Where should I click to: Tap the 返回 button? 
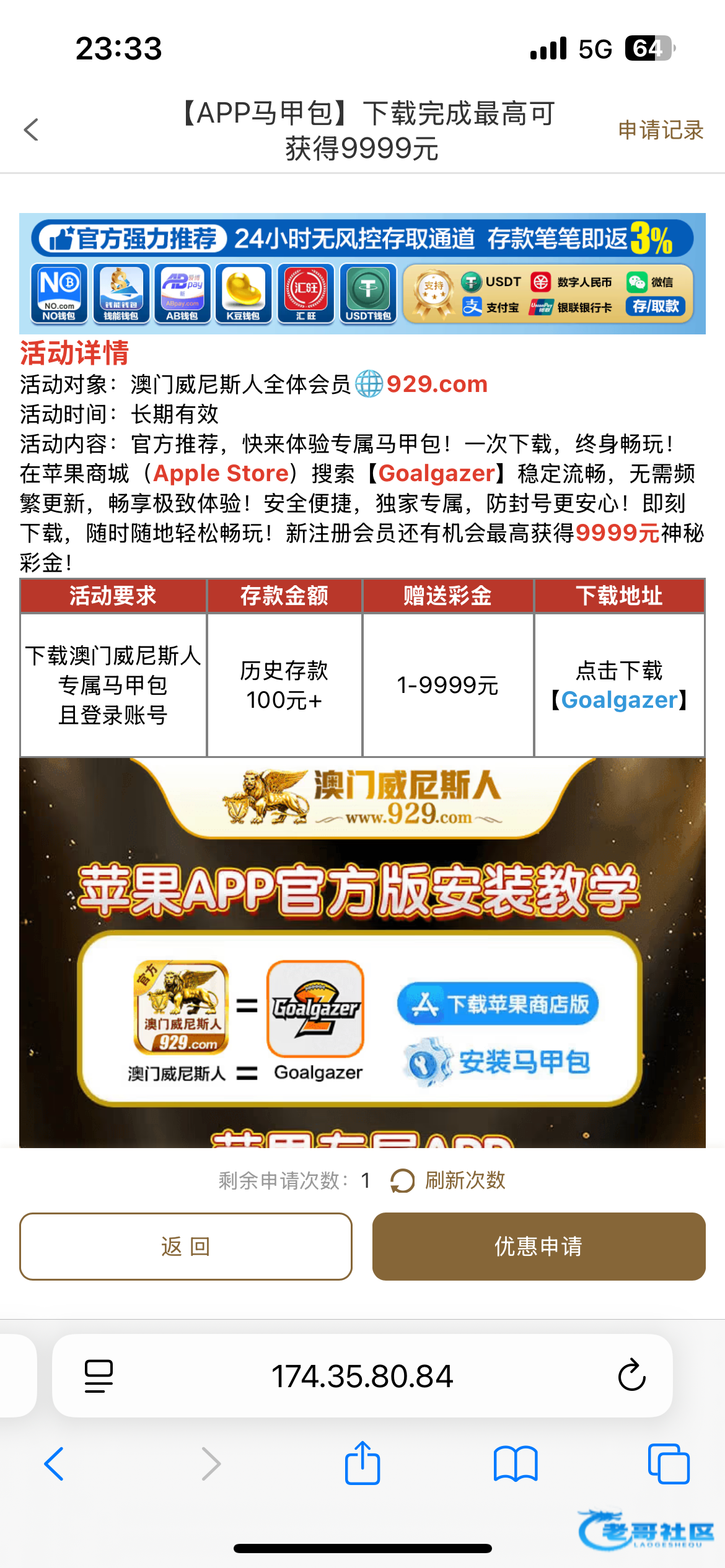[186, 1246]
